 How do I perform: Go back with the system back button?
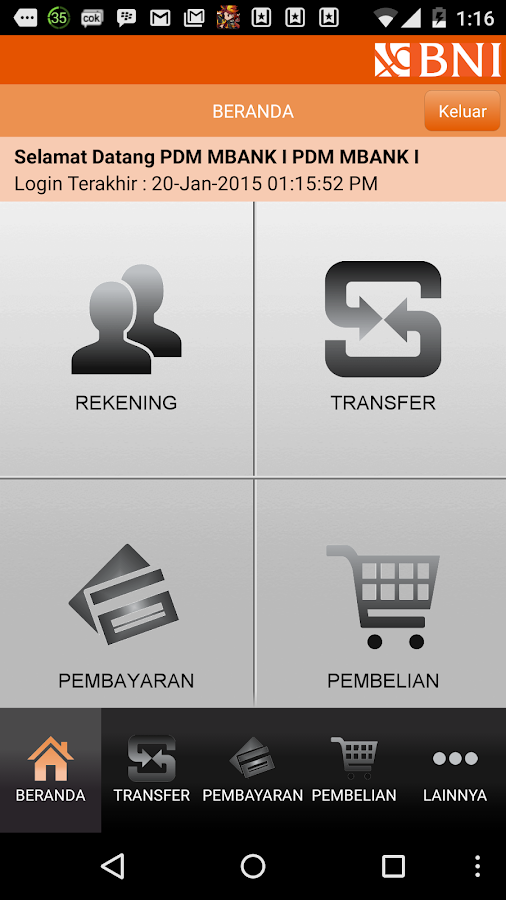[x=112, y=866]
